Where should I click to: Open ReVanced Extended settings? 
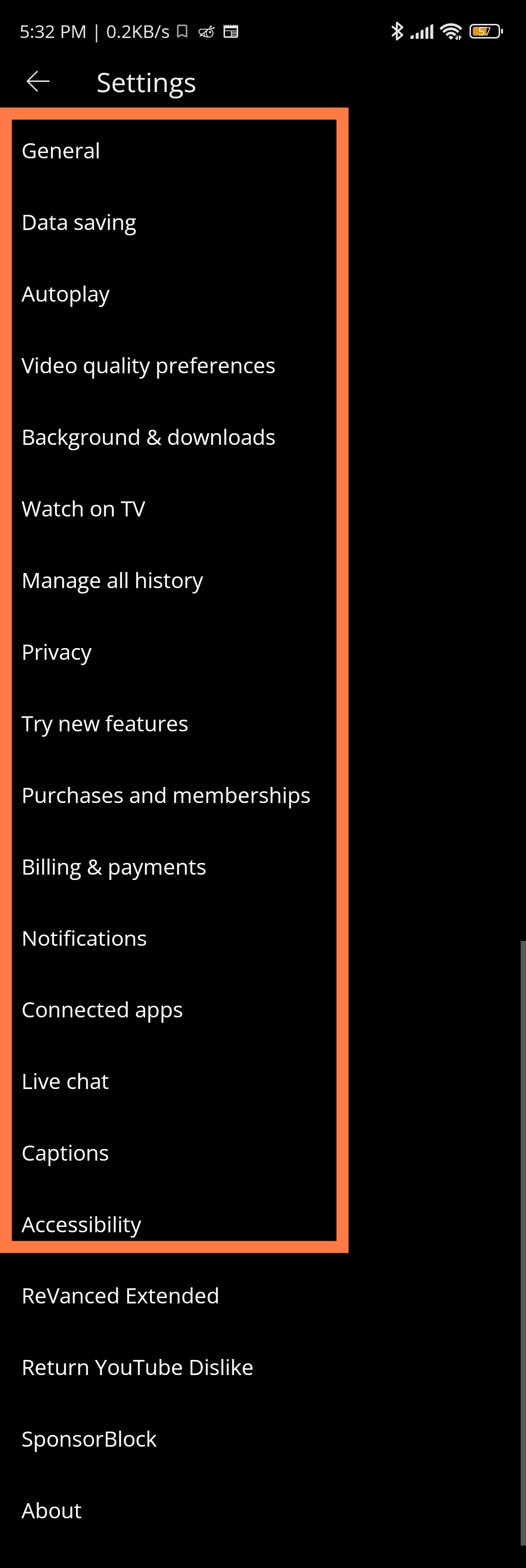[x=120, y=1295]
